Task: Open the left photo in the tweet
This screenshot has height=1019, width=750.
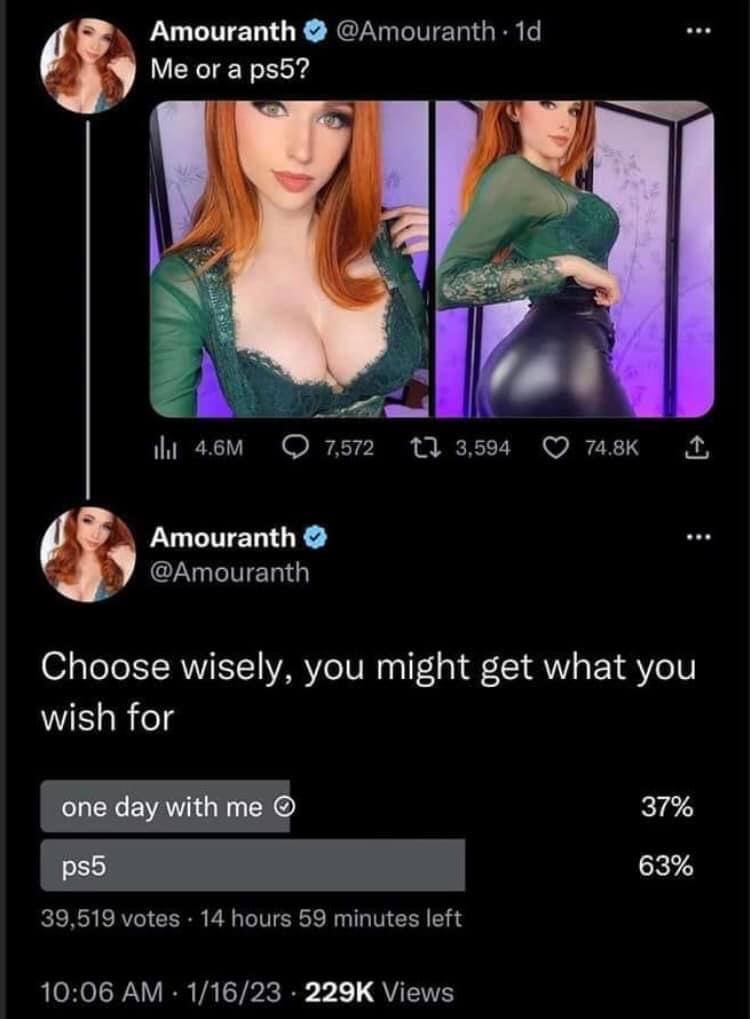Action: click(290, 258)
